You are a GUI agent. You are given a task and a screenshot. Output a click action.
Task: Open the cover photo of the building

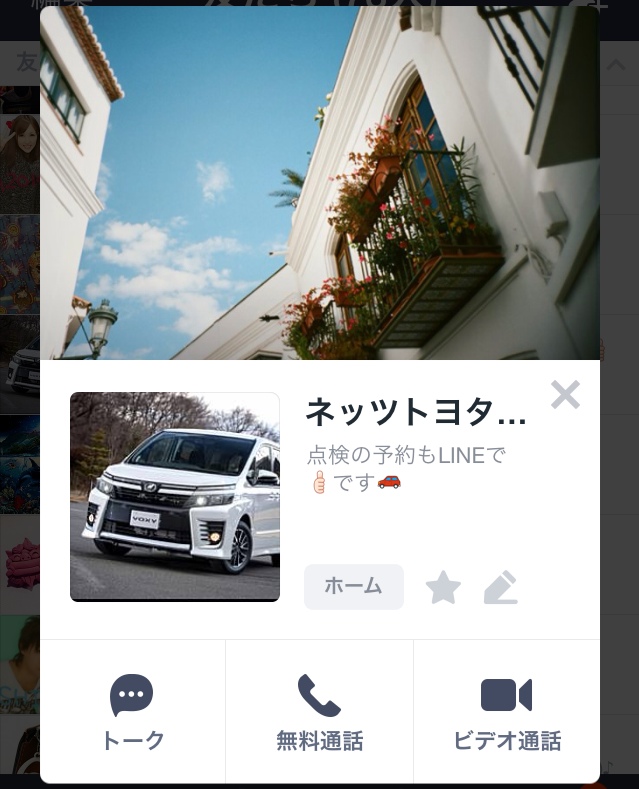[320, 185]
